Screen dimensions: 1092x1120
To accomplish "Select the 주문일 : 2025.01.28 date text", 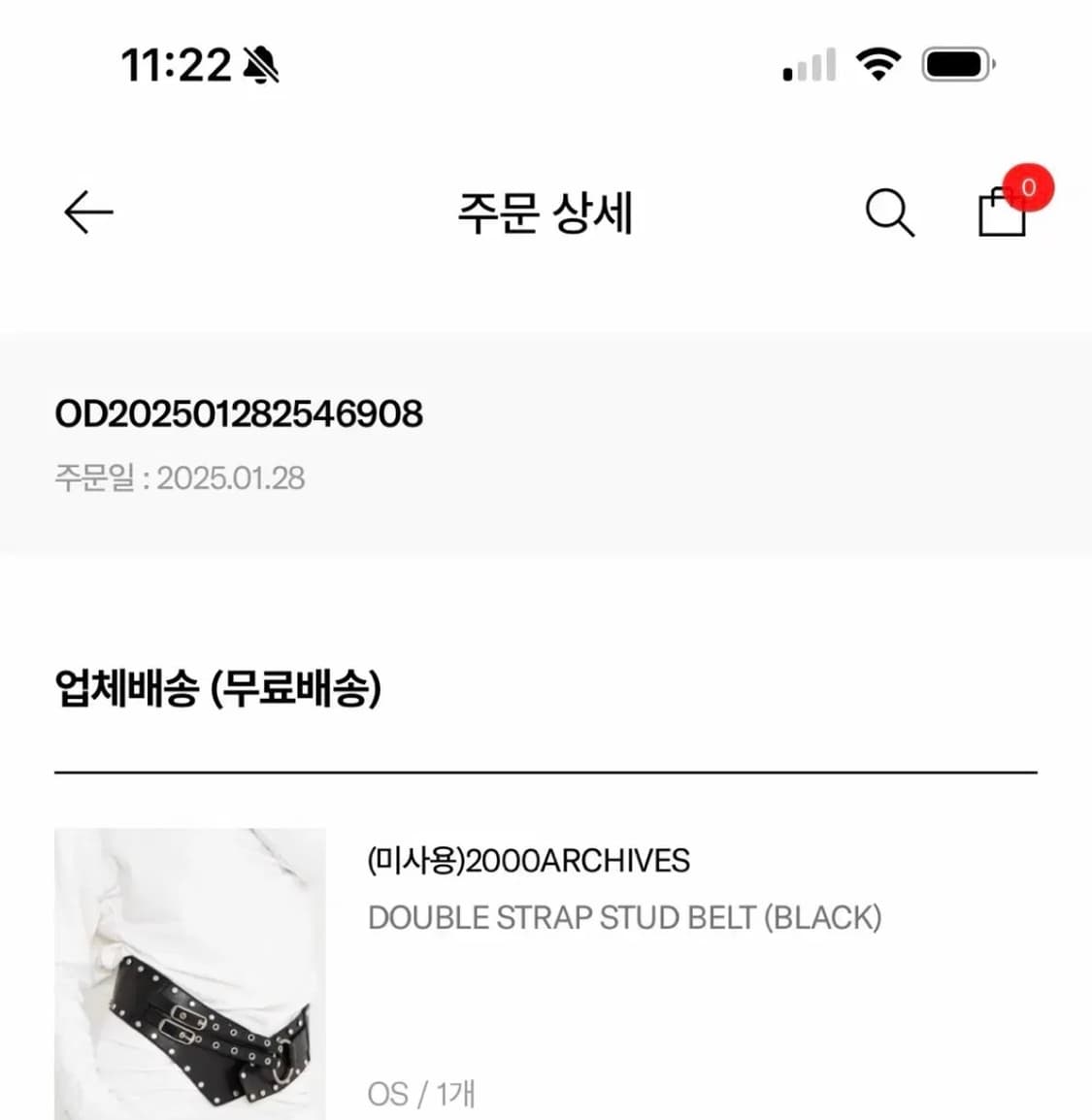I will click(181, 478).
